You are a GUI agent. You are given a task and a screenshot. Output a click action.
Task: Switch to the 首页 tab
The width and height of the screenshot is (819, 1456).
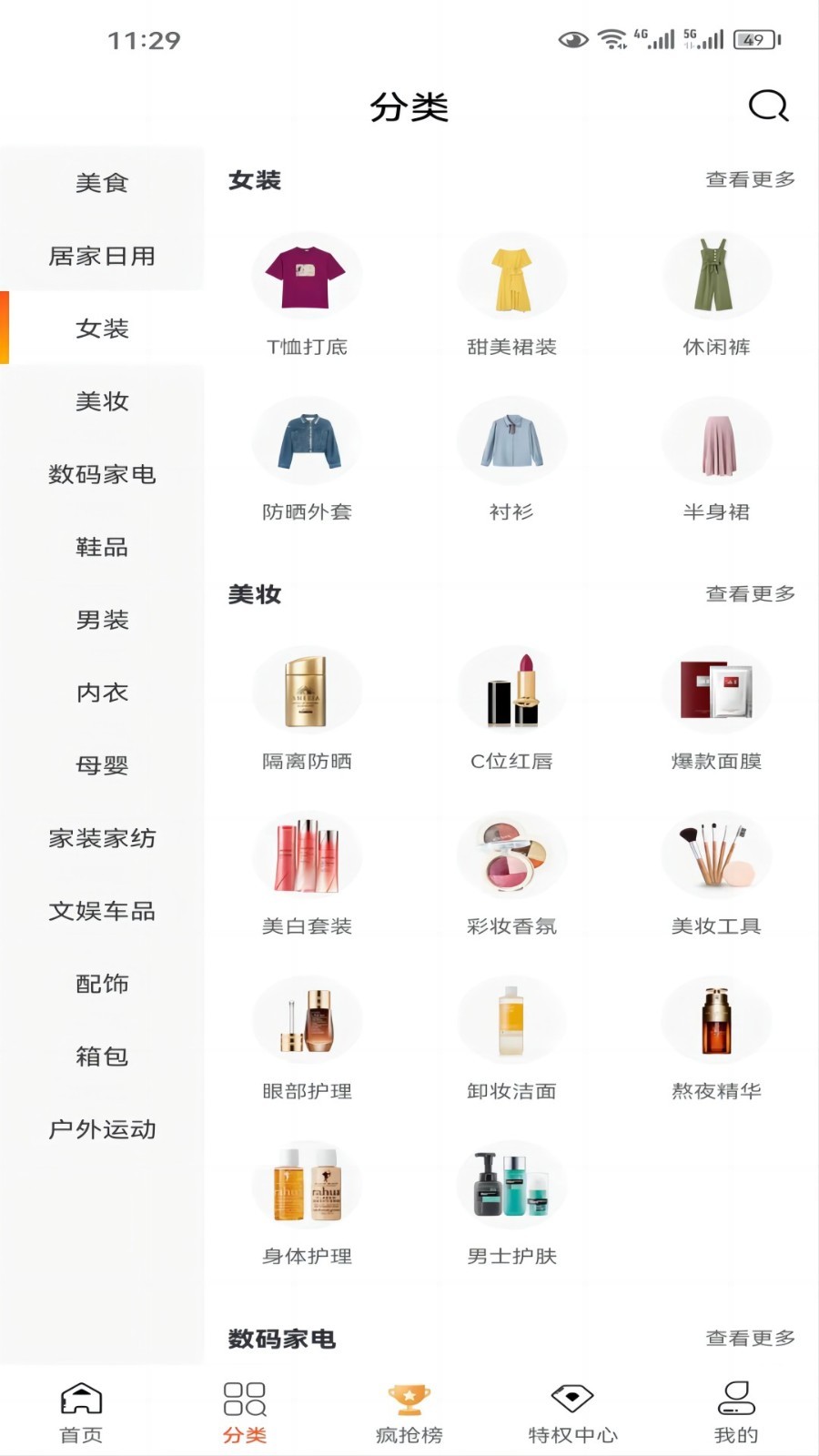pos(81,1412)
